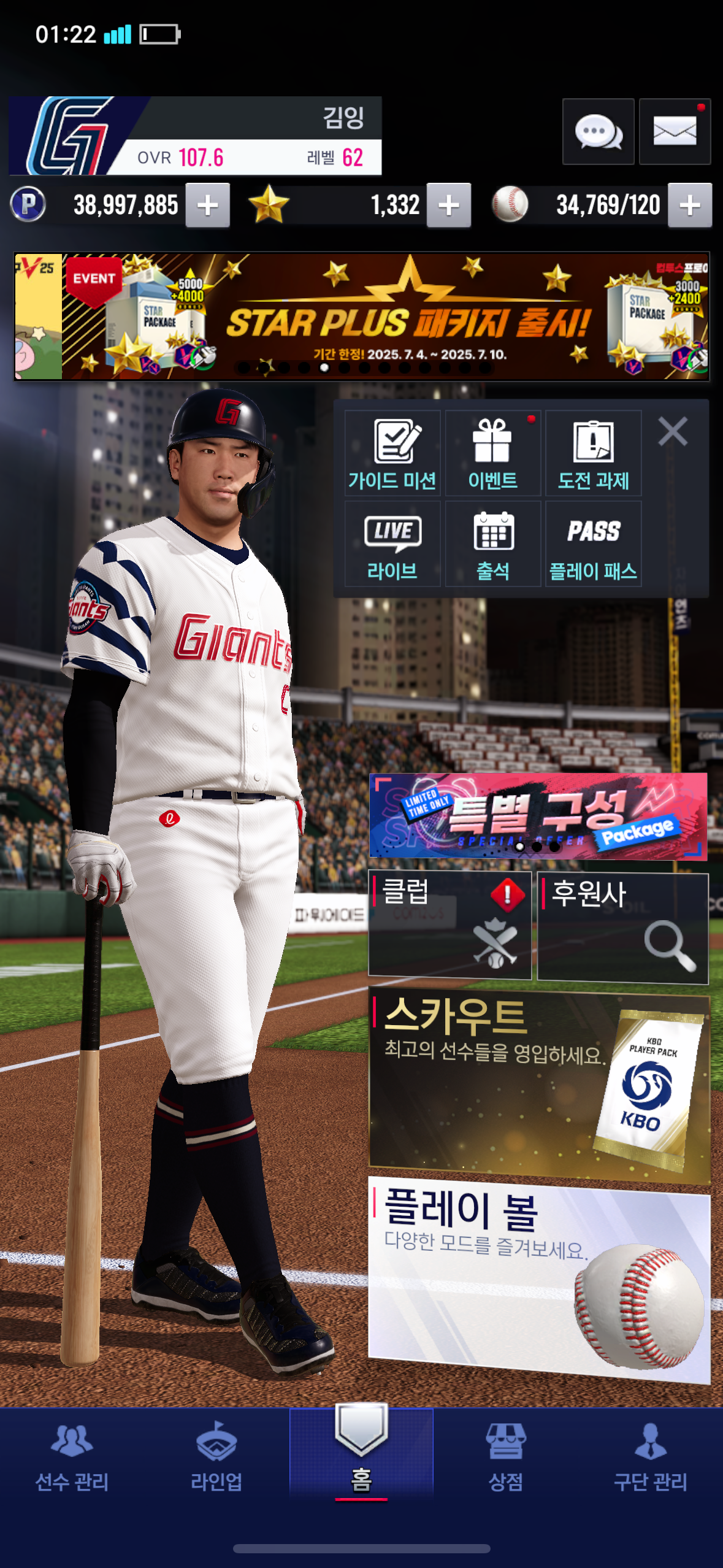The image size is (723, 1568).
Task: Open the 출석 attendance calendar
Action: tap(493, 544)
